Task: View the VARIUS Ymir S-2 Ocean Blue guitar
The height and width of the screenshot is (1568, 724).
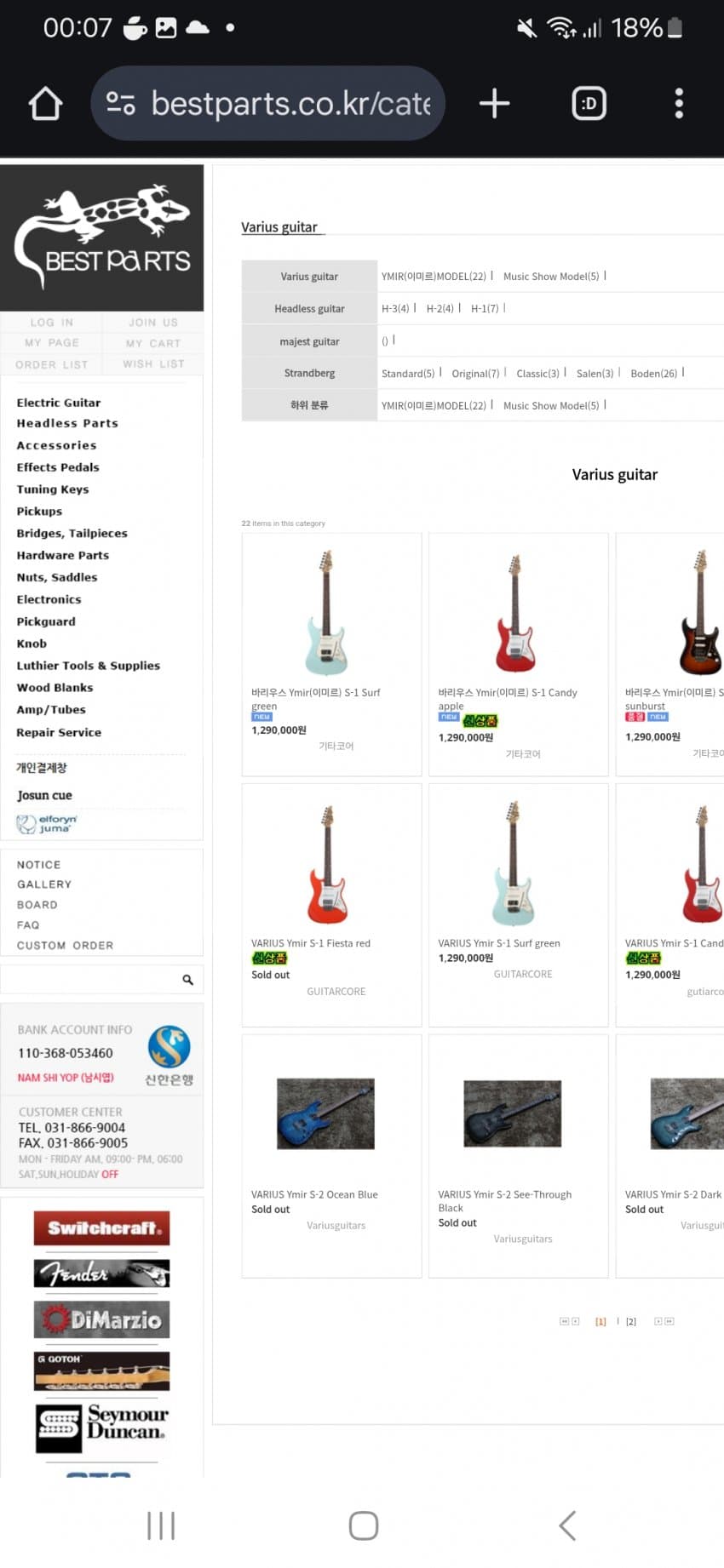Action: [314, 1194]
